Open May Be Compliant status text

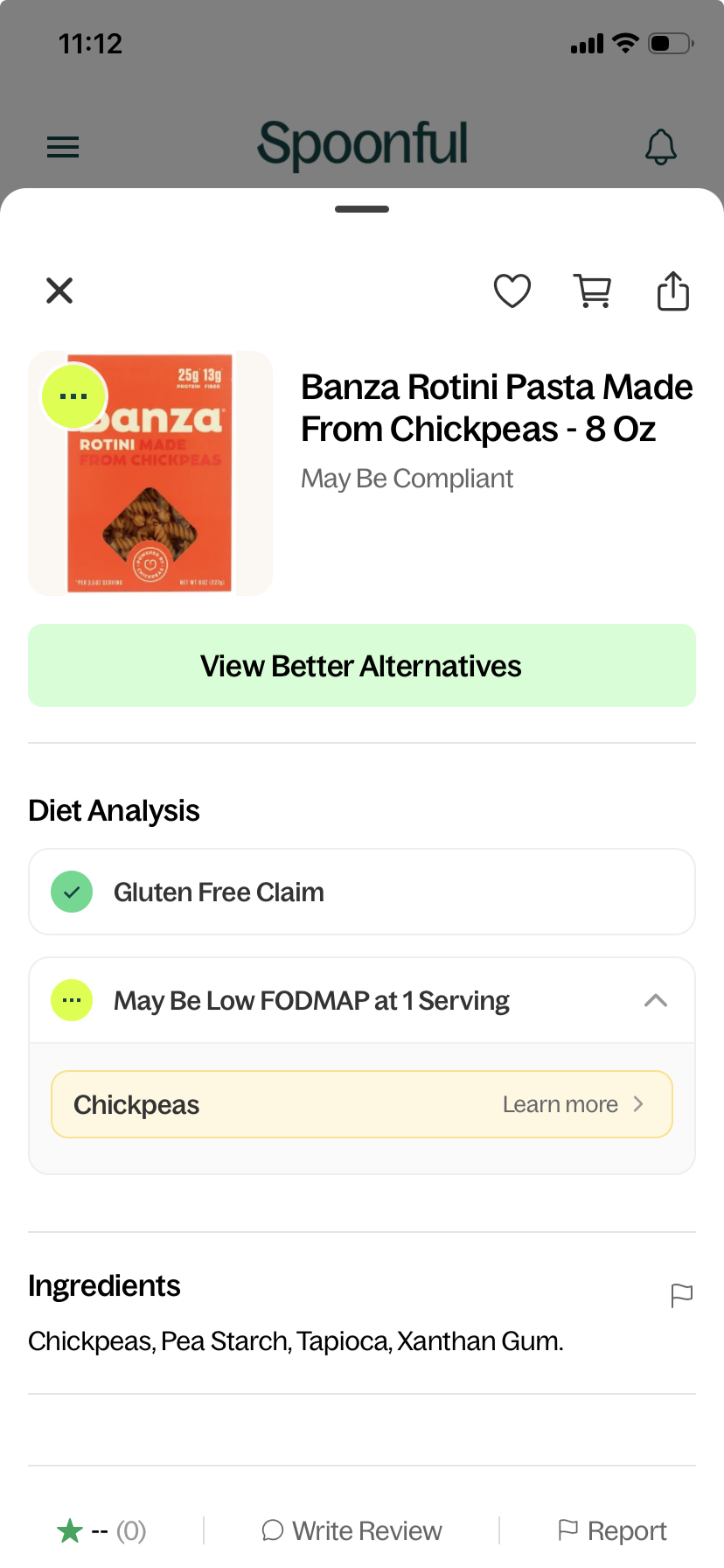[x=407, y=478]
